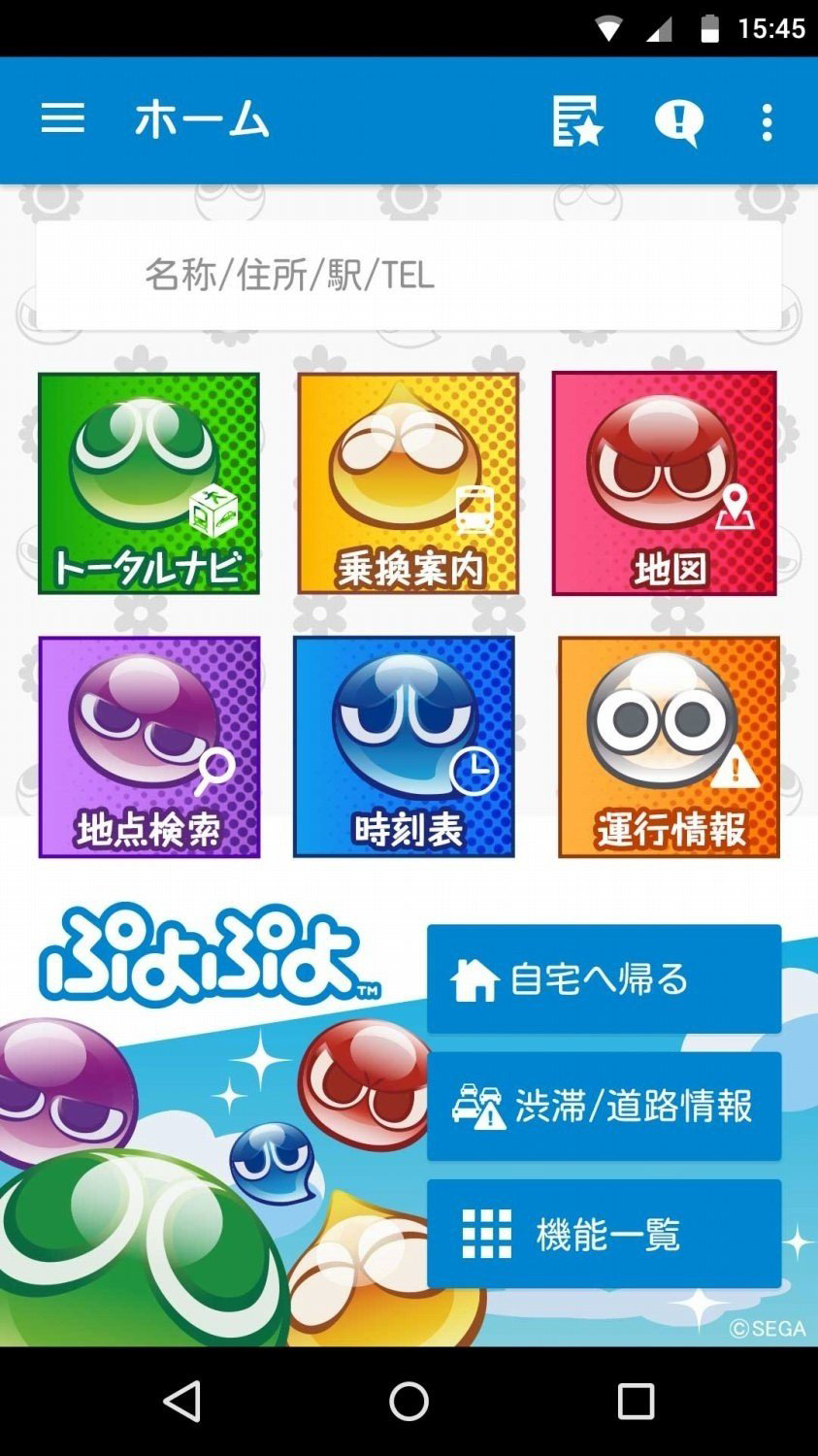
Task: Open the three-dot overflow menu
Action: point(767,122)
